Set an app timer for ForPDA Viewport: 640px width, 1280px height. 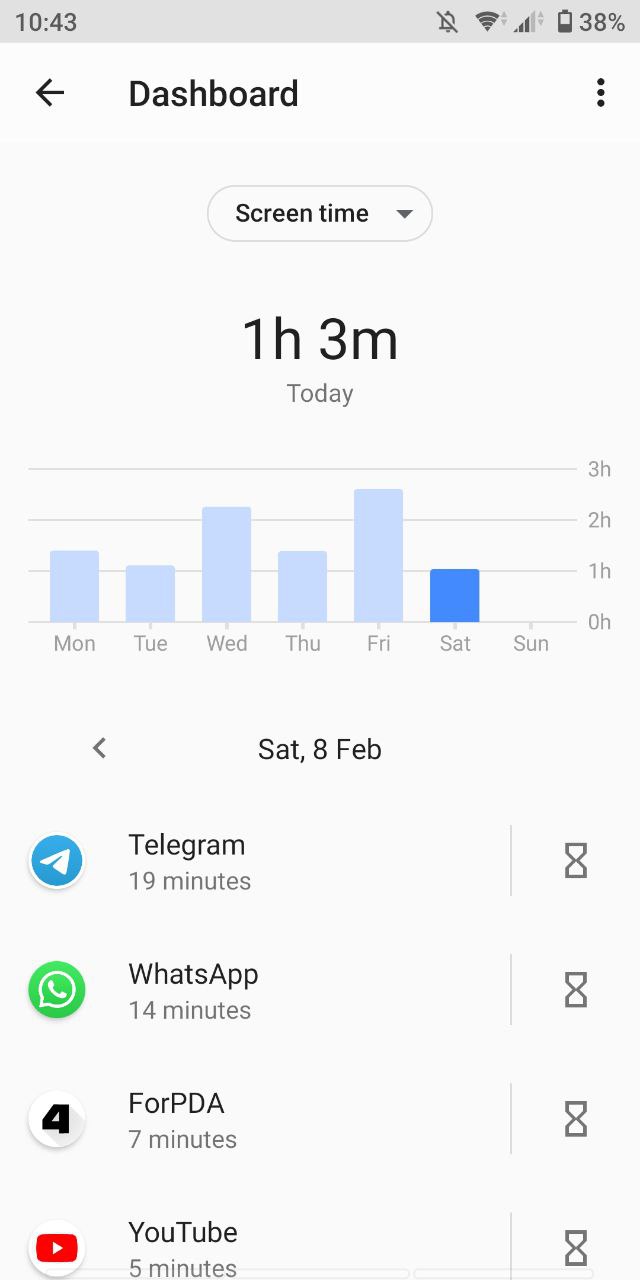click(576, 1119)
